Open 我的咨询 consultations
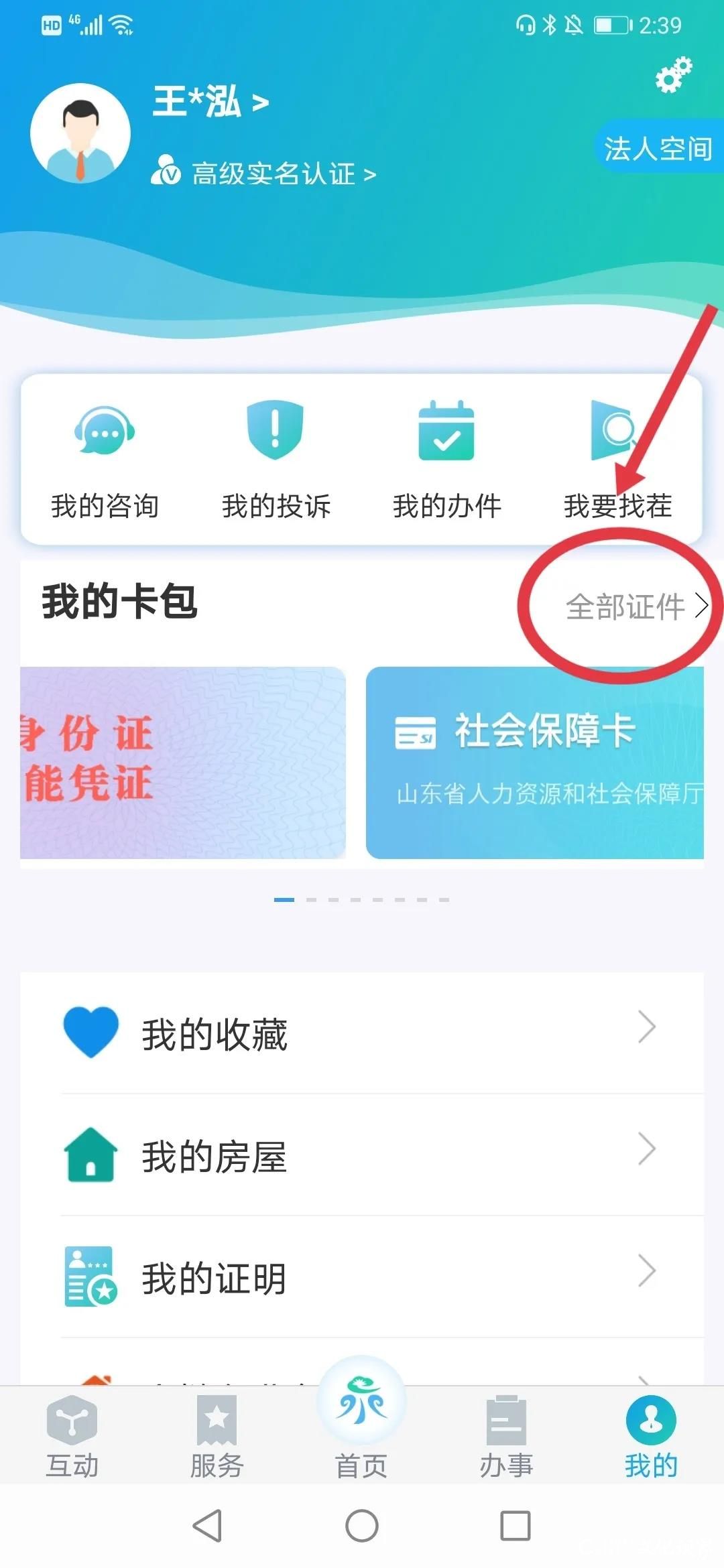 pos(105,460)
